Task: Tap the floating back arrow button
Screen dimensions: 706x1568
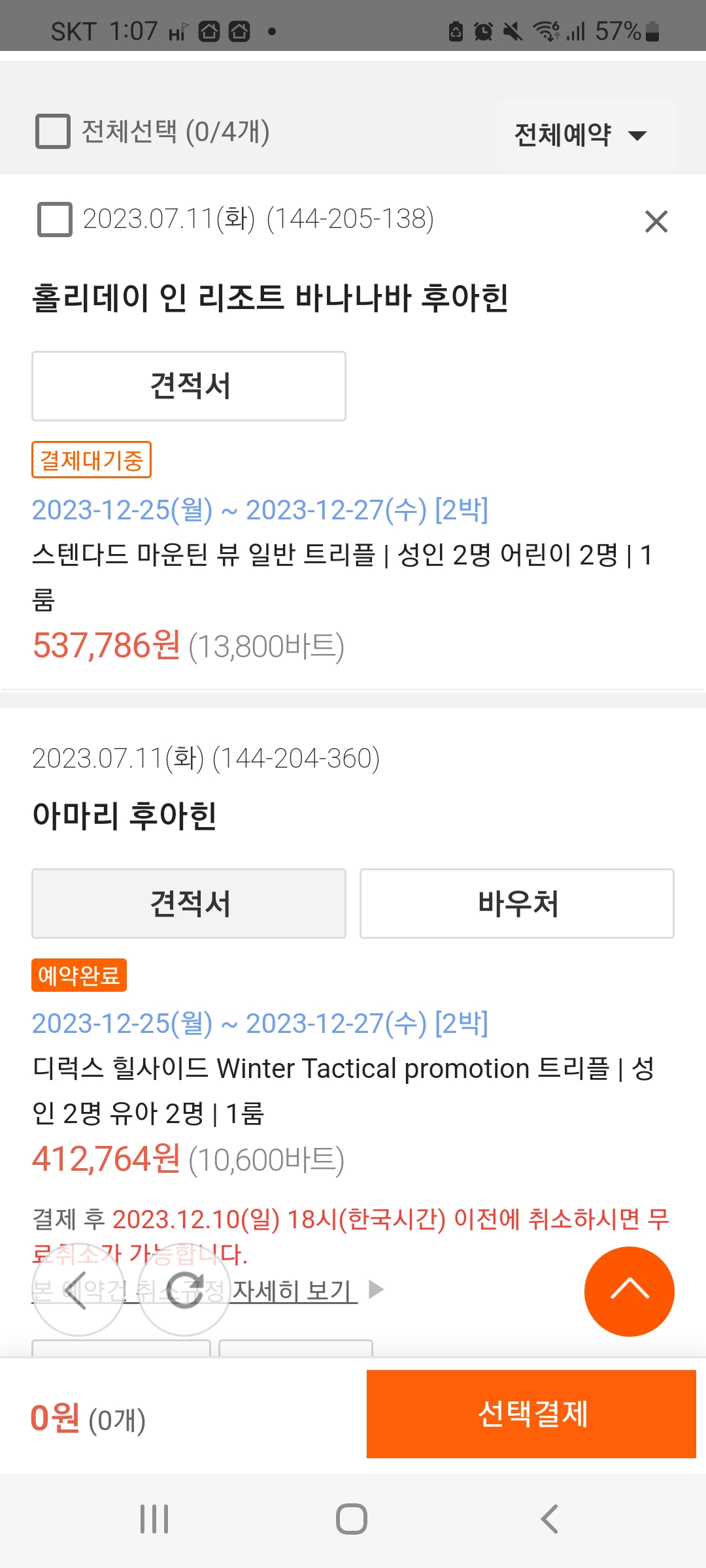Action: 78,1290
